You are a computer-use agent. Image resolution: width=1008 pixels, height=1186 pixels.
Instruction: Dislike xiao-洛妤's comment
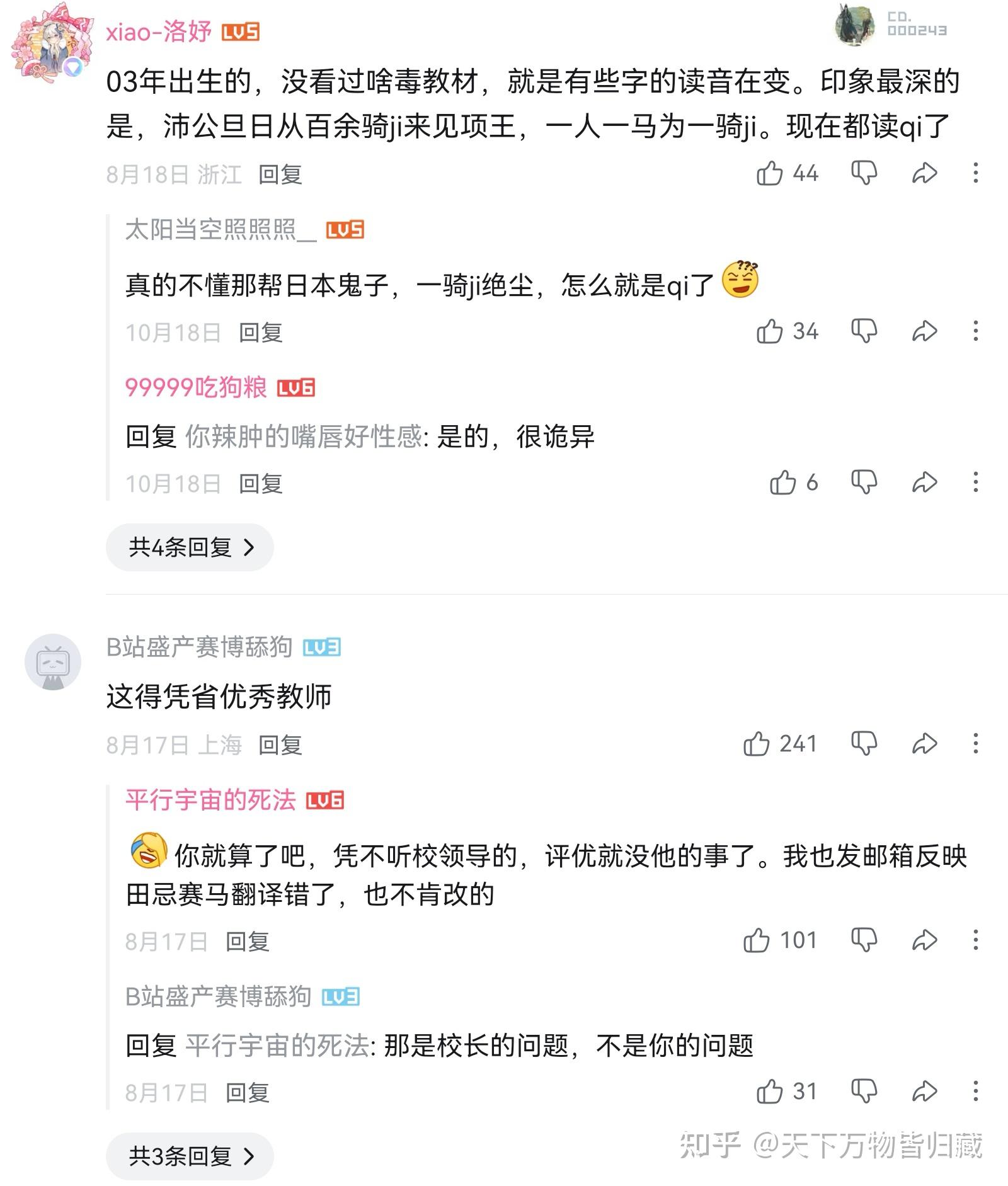pyautogui.click(x=864, y=173)
